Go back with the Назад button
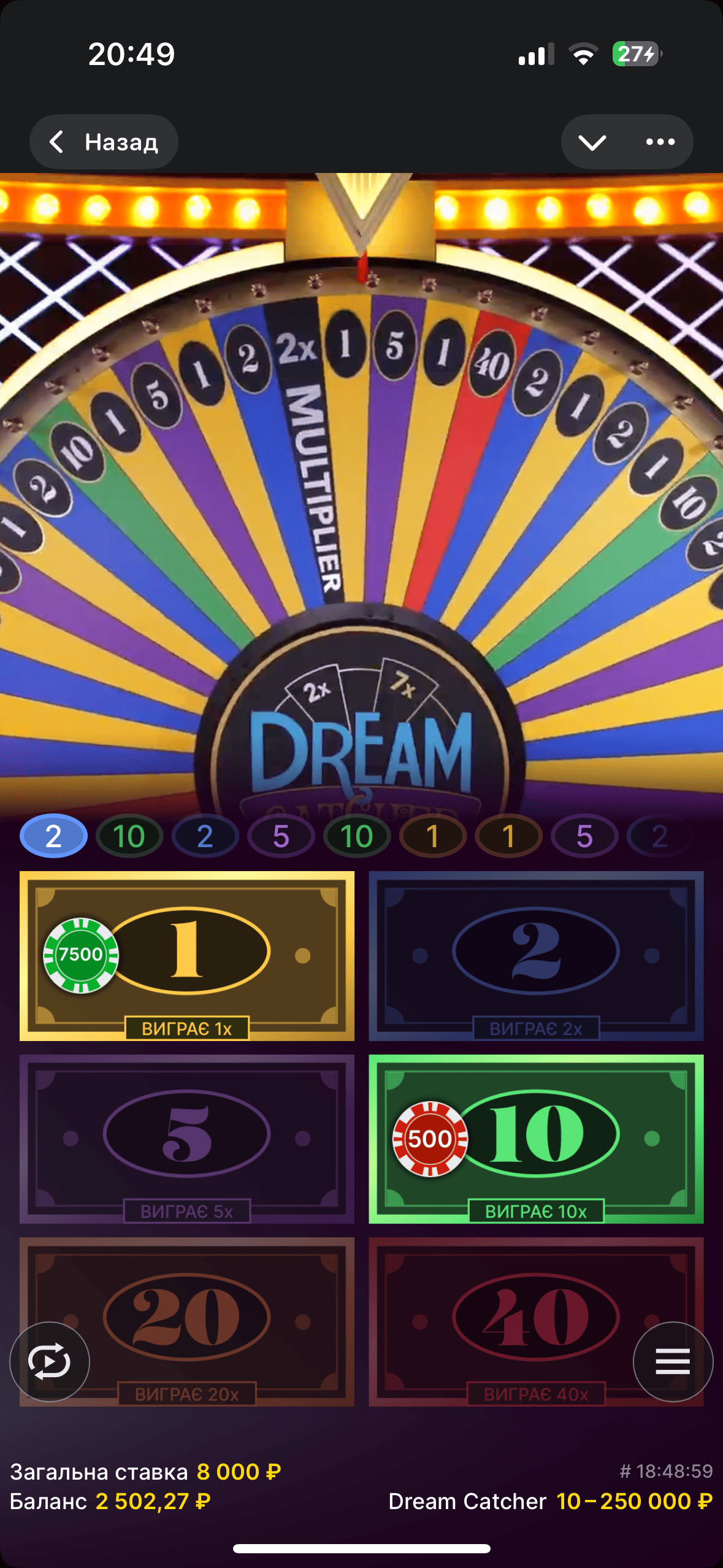The height and width of the screenshot is (1568, 723). (x=104, y=142)
